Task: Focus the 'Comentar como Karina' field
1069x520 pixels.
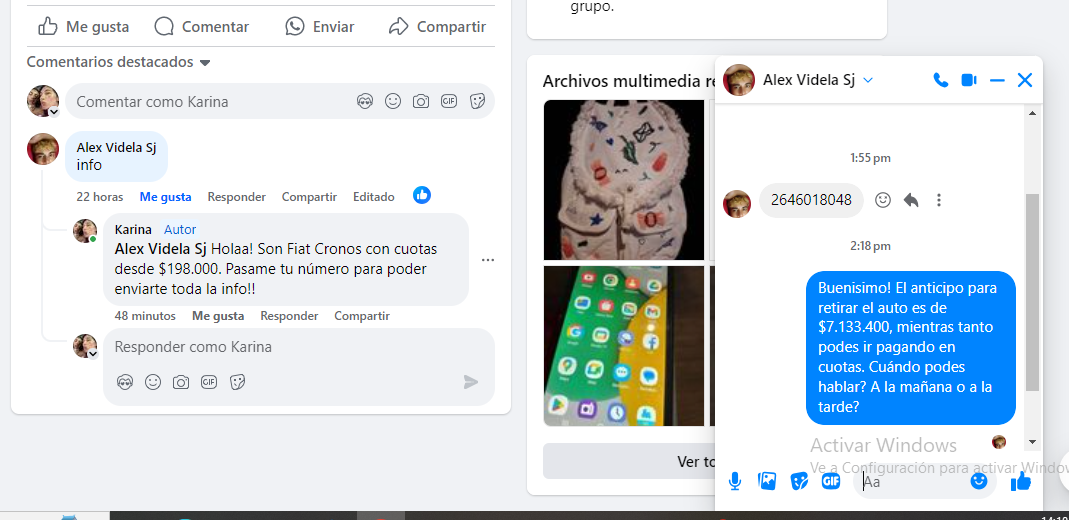Action: click(x=210, y=101)
